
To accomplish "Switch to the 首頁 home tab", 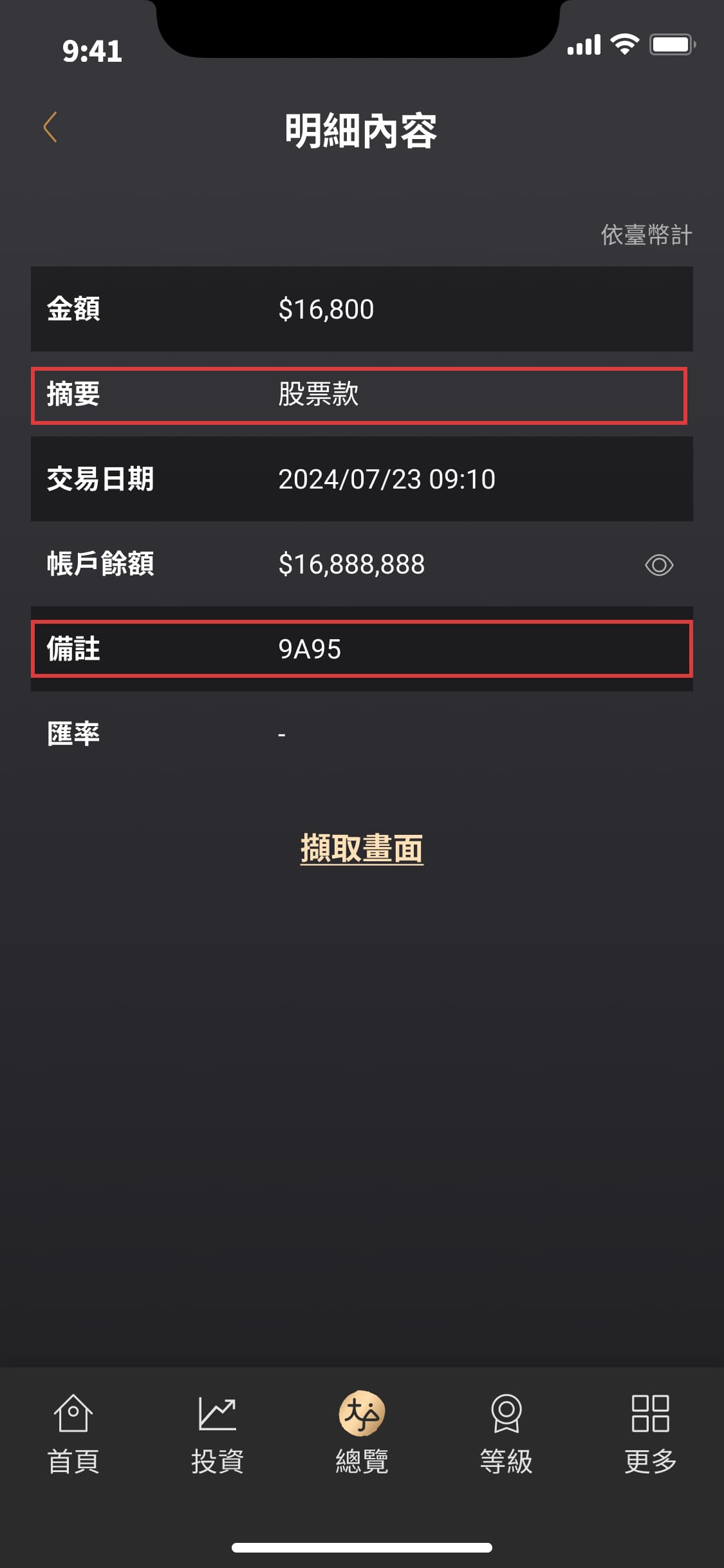I will [73, 1433].
